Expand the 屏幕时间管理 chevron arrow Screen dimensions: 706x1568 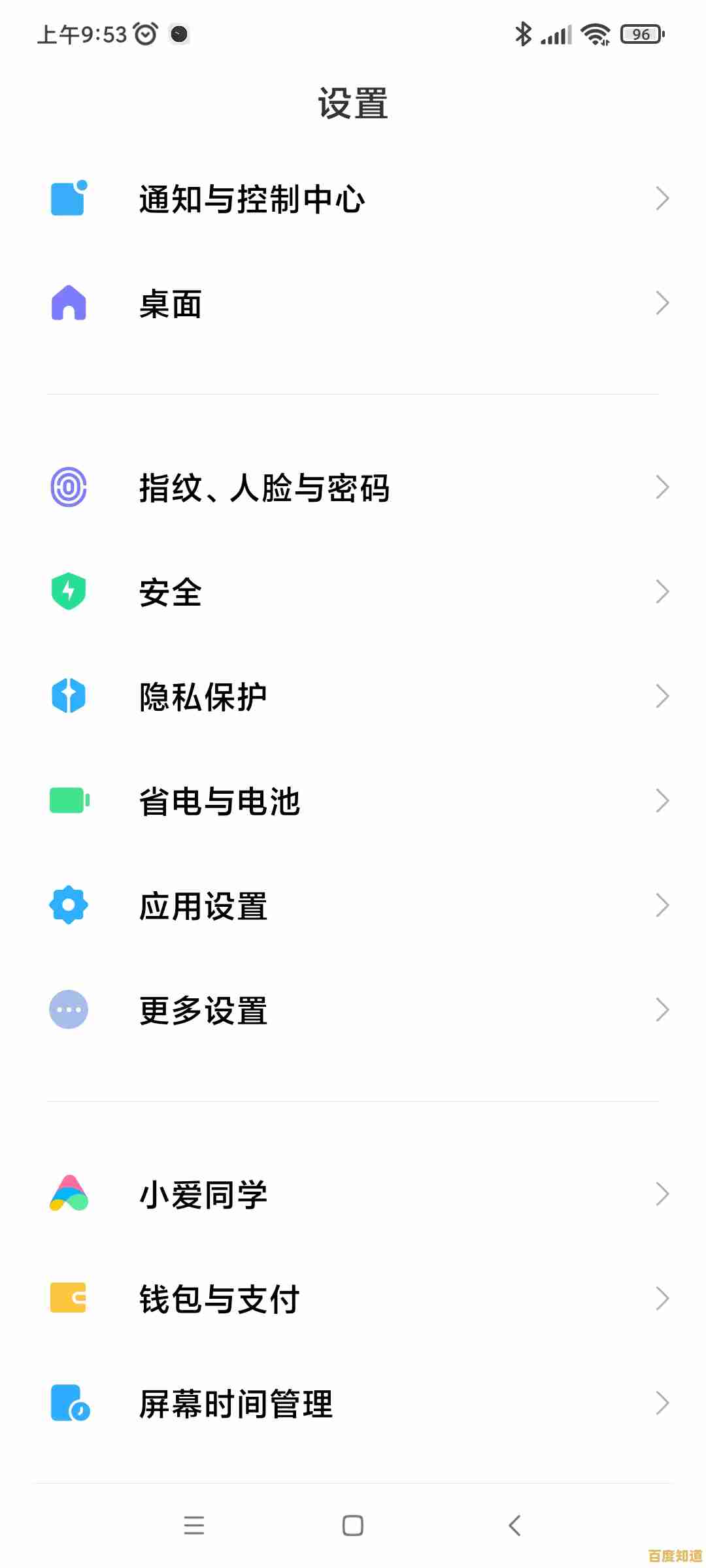coord(662,1403)
